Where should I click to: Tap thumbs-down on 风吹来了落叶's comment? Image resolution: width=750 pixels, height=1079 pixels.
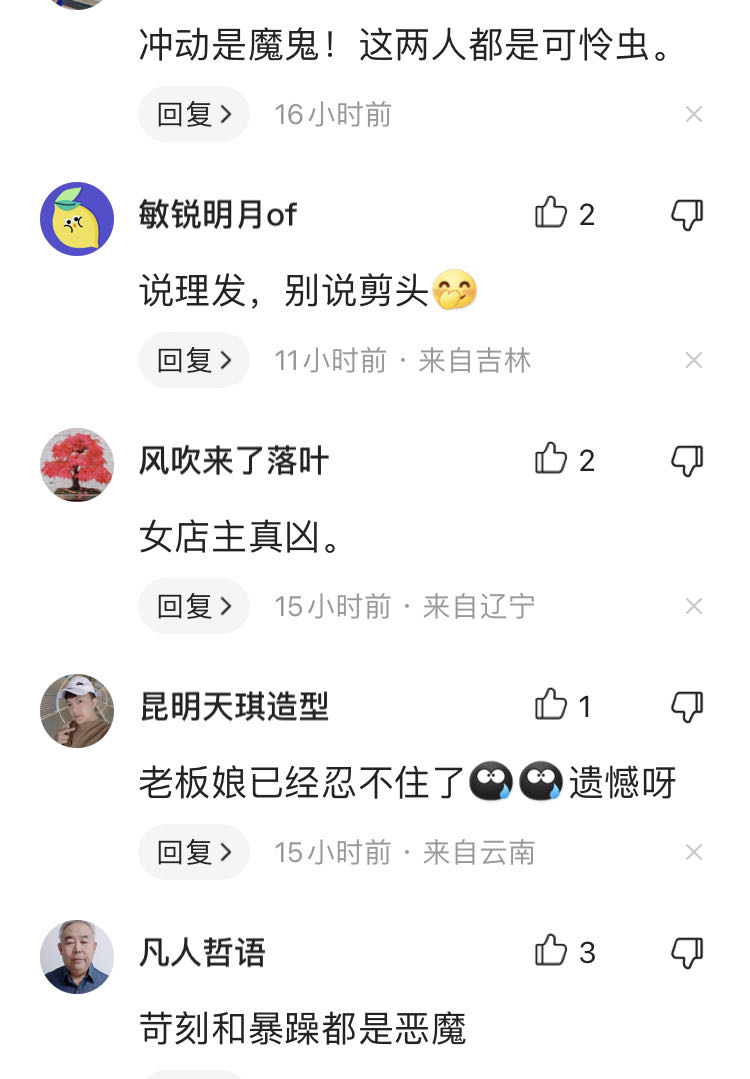click(686, 461)
